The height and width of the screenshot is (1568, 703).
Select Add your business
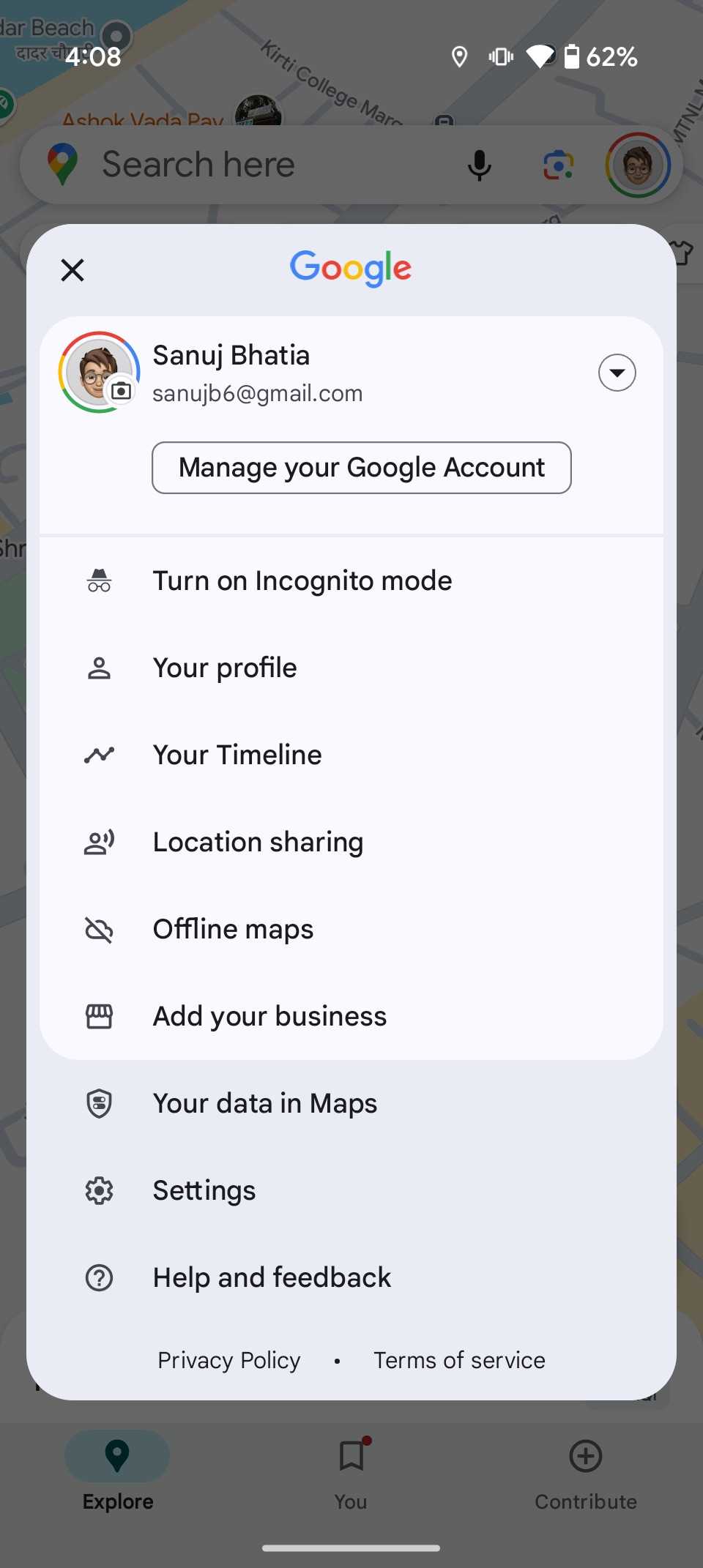[269, 1015]
